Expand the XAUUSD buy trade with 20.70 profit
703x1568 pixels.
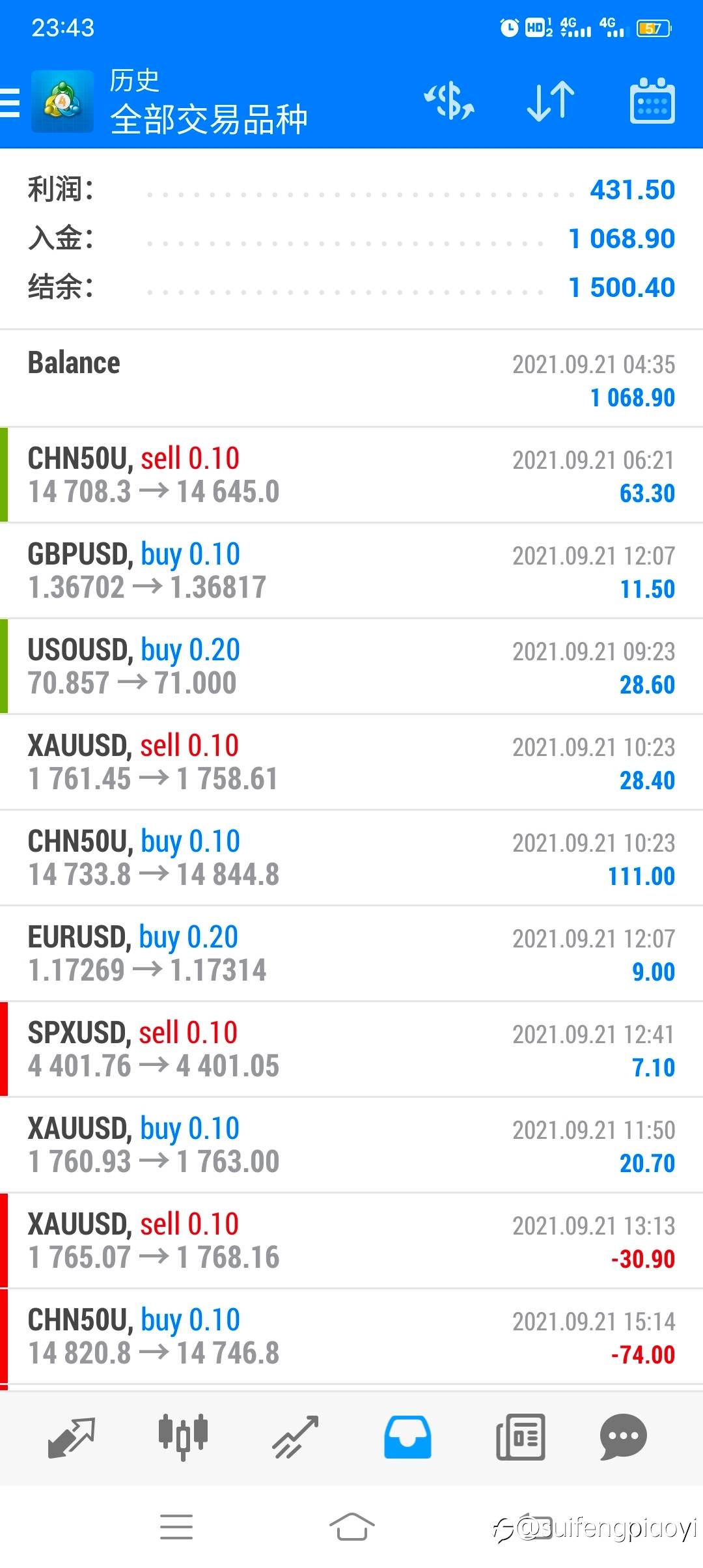coord(351,1145)
